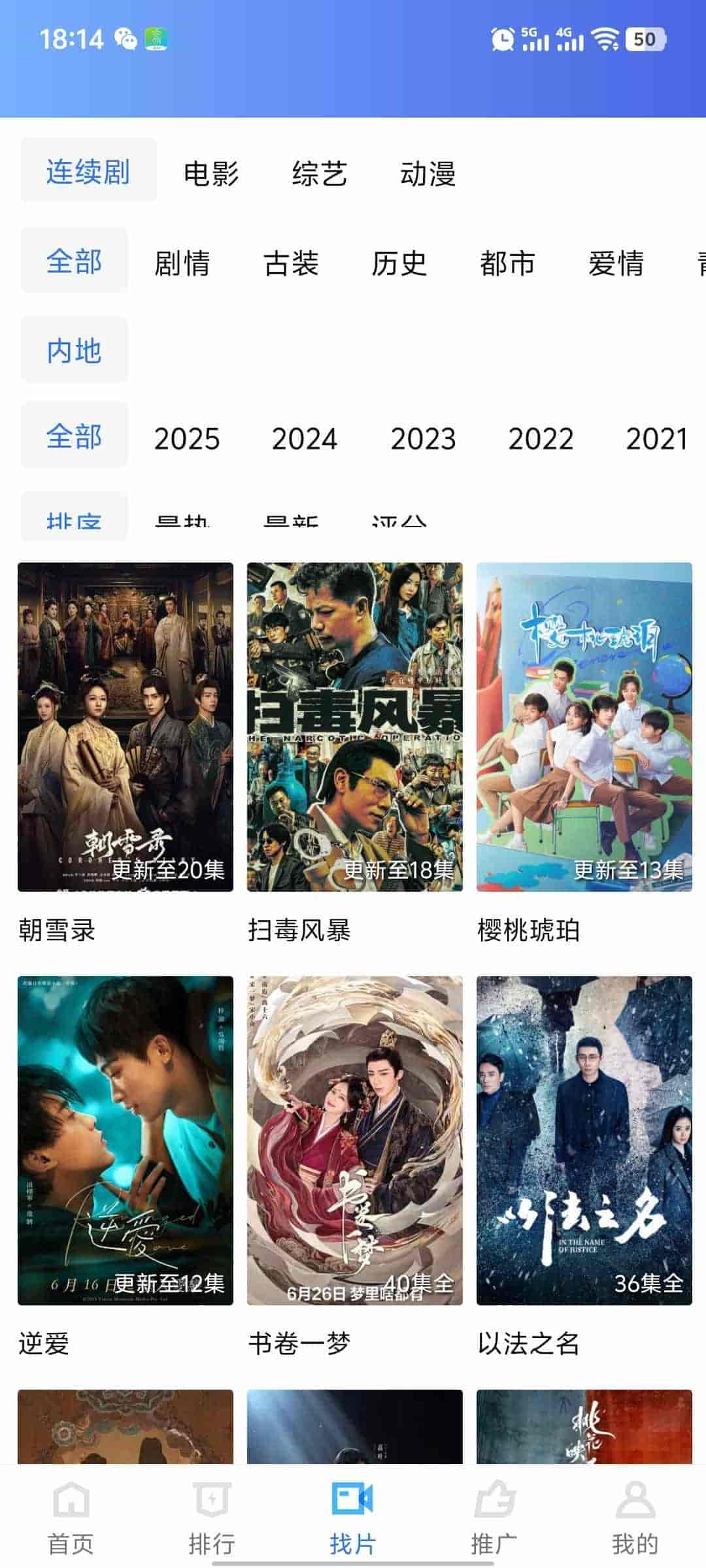This screenshot has width=706, height=1568.
Task: Open 以法之名 details
Action: pos(584,1140)
